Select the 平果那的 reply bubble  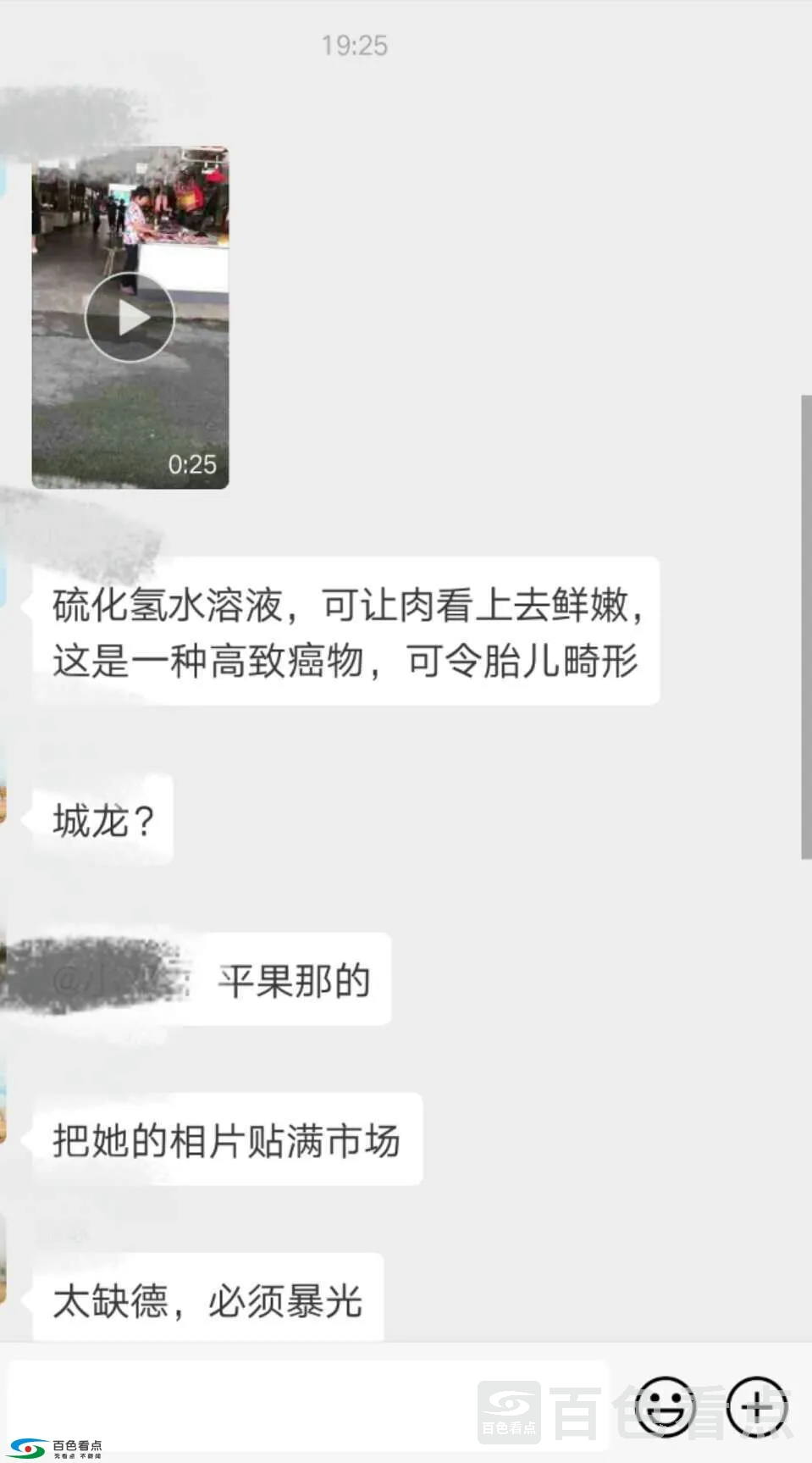point(292,978)
